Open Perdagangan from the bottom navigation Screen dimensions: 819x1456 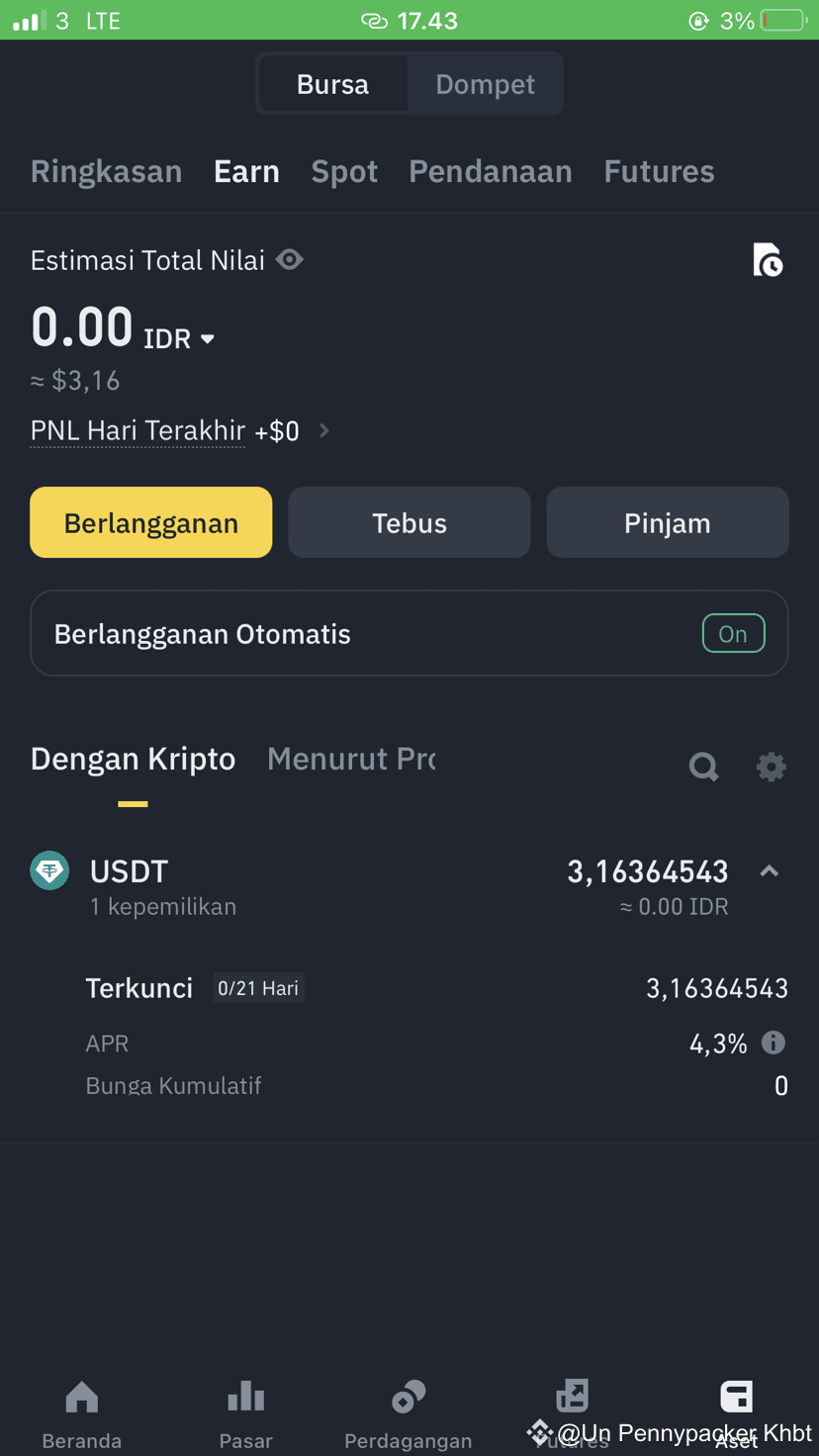coord(409,1410)
